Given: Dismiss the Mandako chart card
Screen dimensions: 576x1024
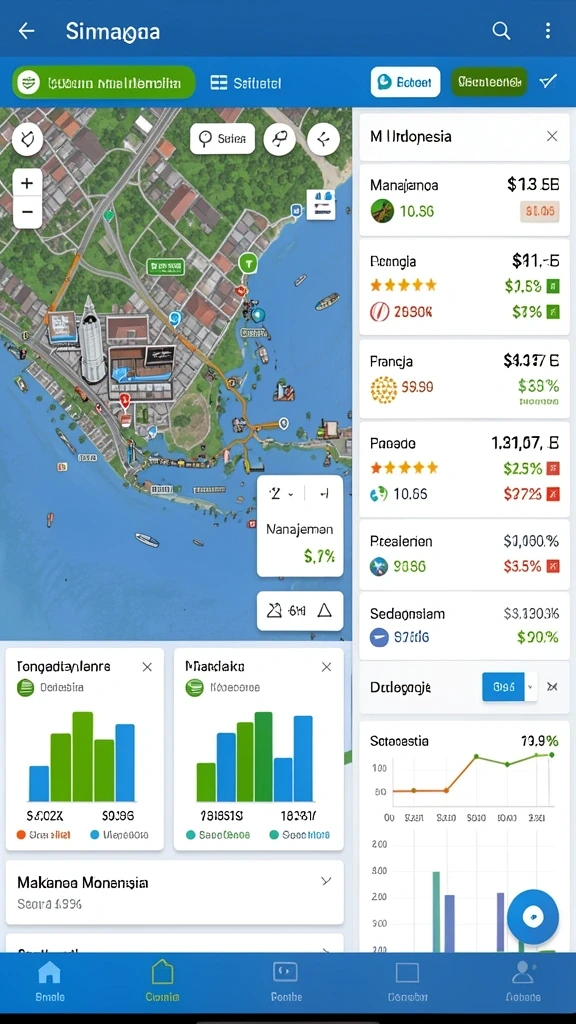Looking at the screenshot, I should pyautogui.click(x=326, y=667).
